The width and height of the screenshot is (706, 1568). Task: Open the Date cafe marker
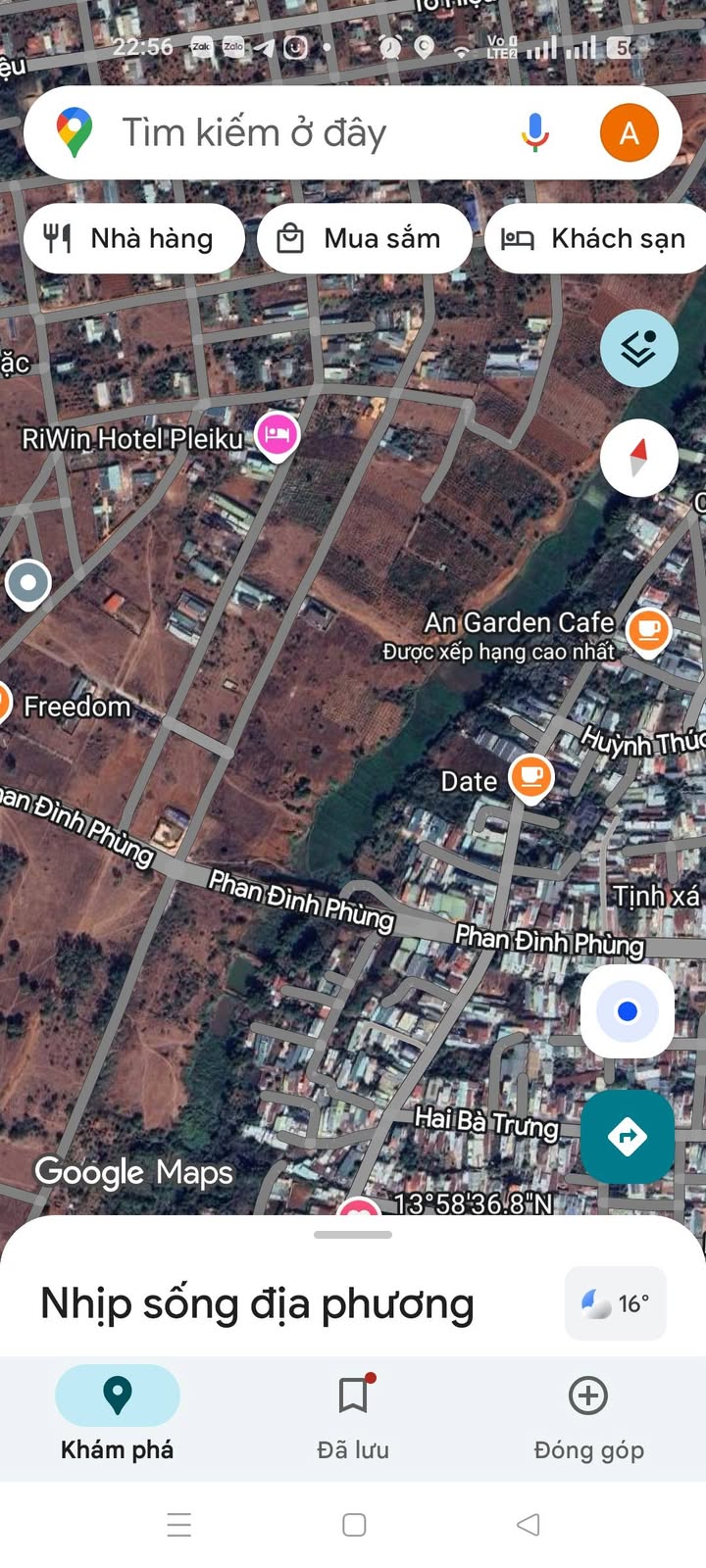click(530, 777)
